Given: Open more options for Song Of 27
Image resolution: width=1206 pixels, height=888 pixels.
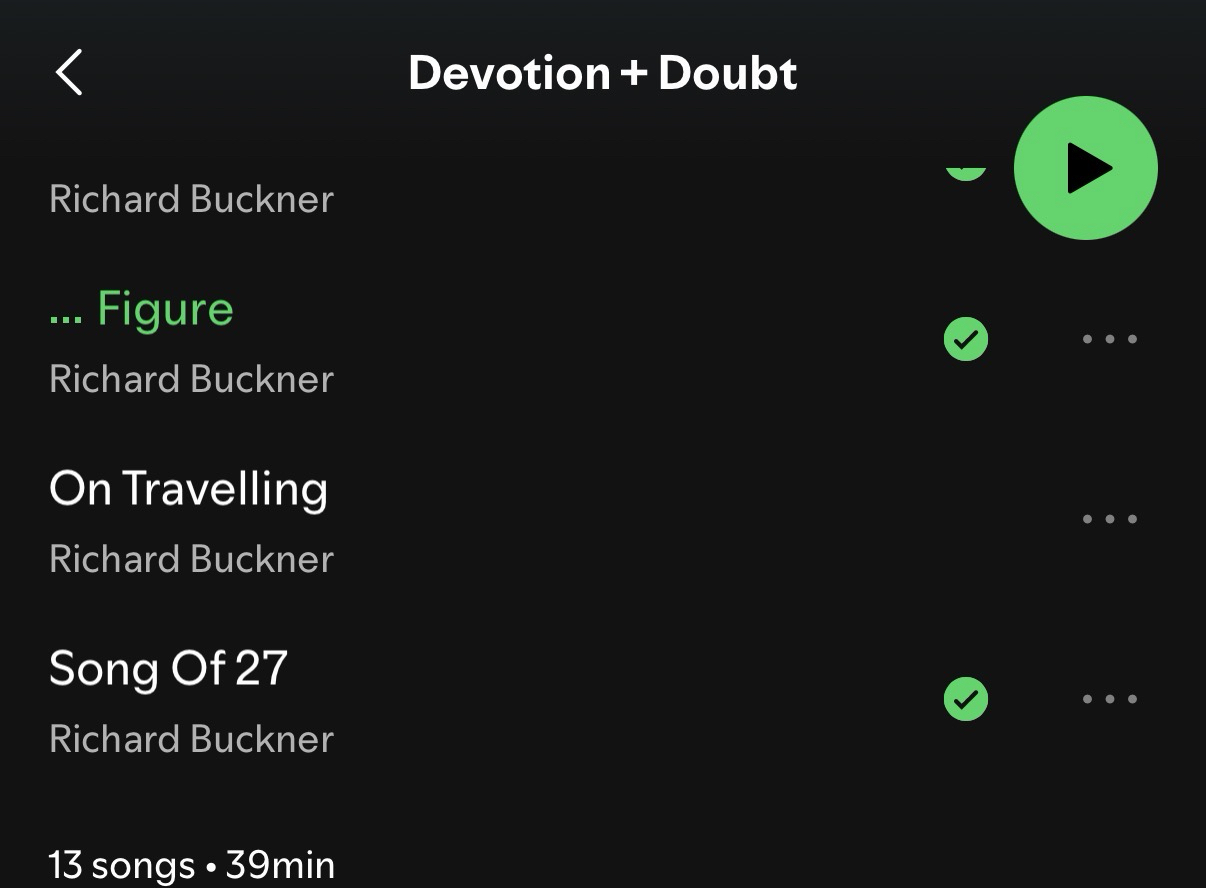Looking at the screenshot, I should pos(1109,699).
